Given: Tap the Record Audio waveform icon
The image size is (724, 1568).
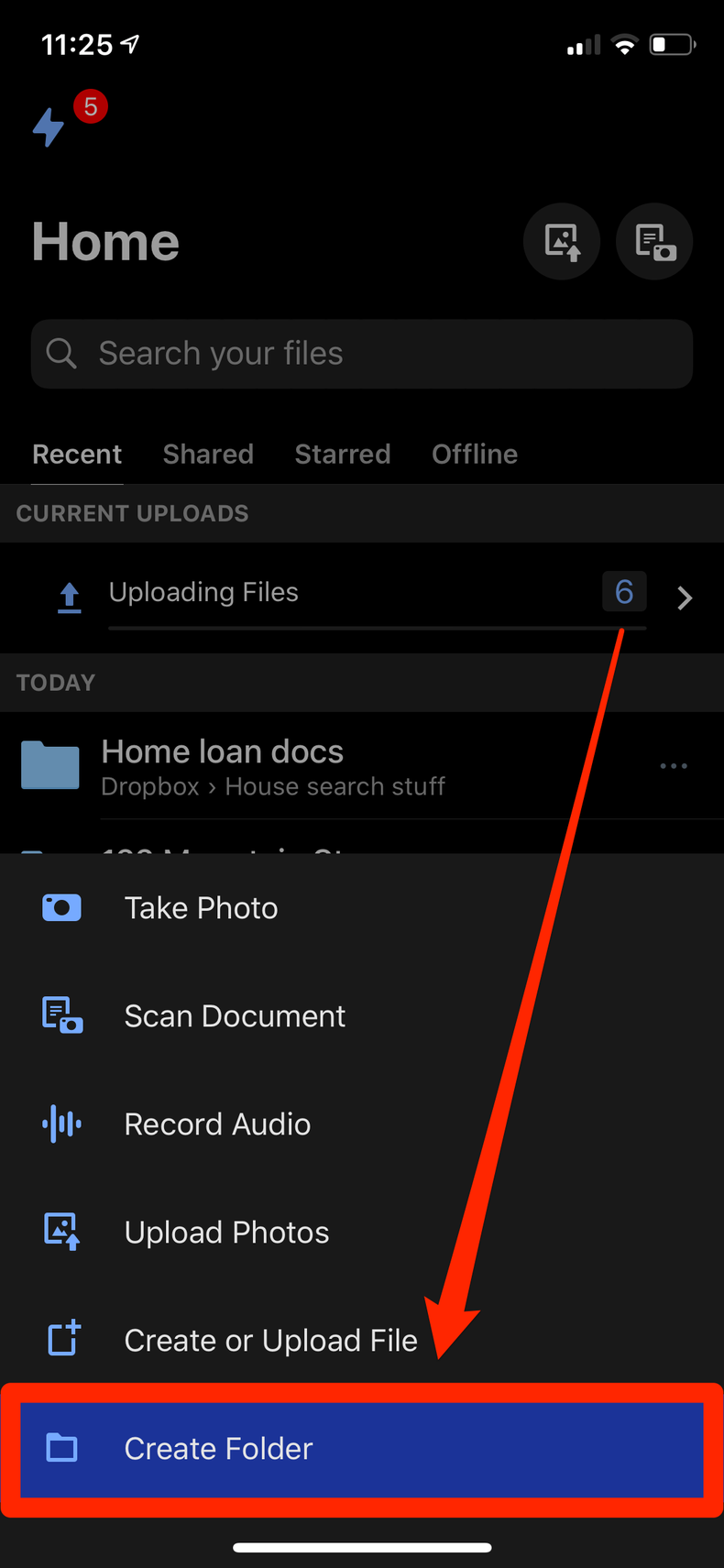Looking at the screenshot, I should (61, 1124).
